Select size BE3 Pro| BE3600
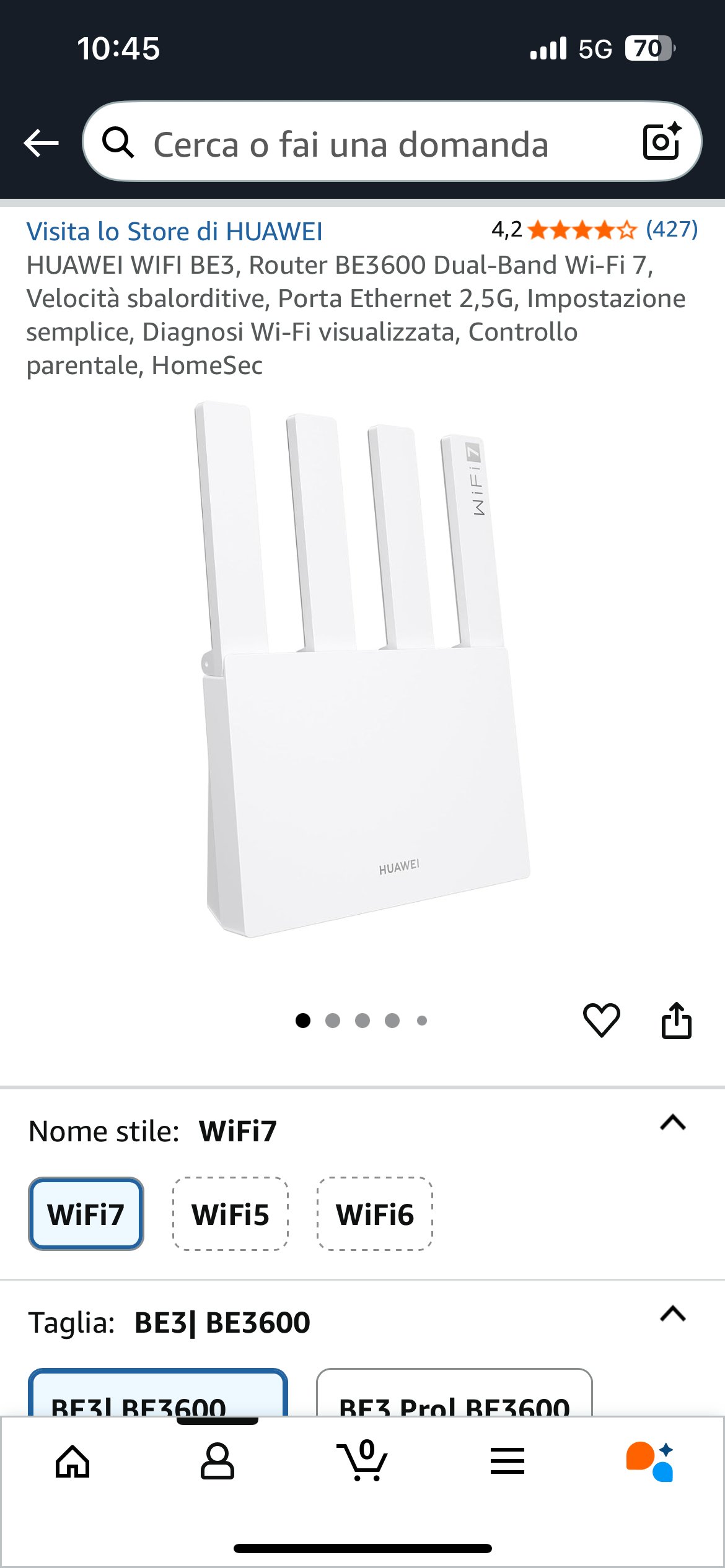The image size is (725, 1568). (x=454, y=1396)
